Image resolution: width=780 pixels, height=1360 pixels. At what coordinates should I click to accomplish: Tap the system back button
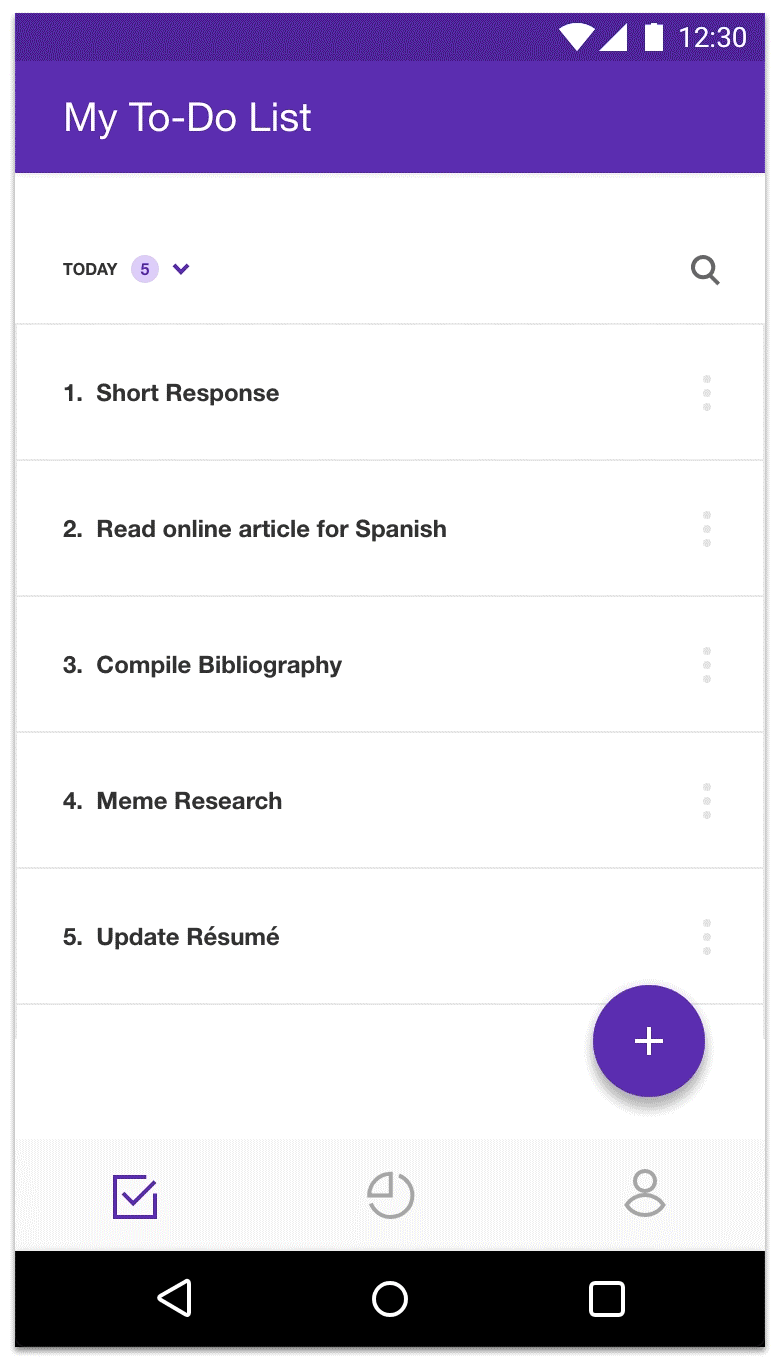pyautogui.click(x=175, y=1299)
